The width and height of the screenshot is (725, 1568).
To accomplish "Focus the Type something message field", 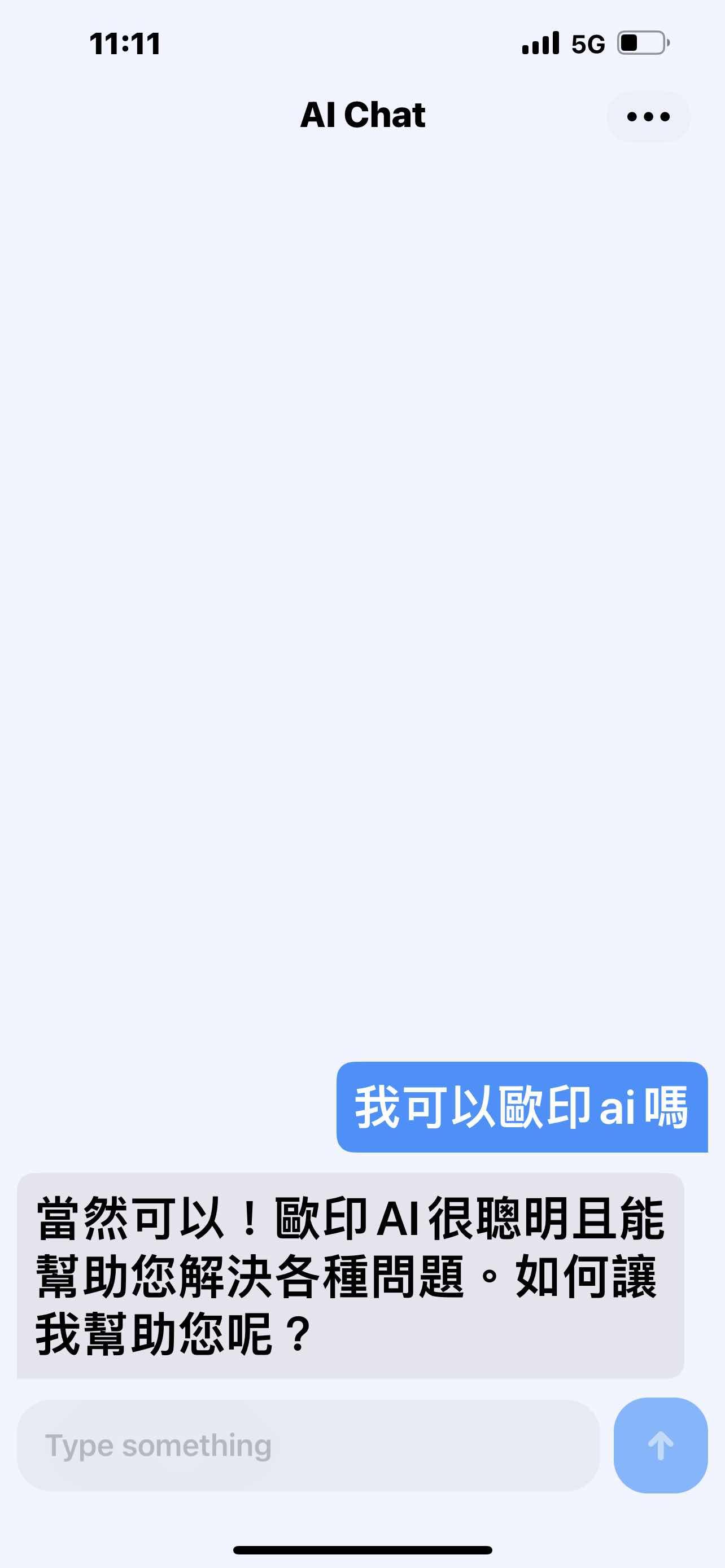I will (308, 1445).
